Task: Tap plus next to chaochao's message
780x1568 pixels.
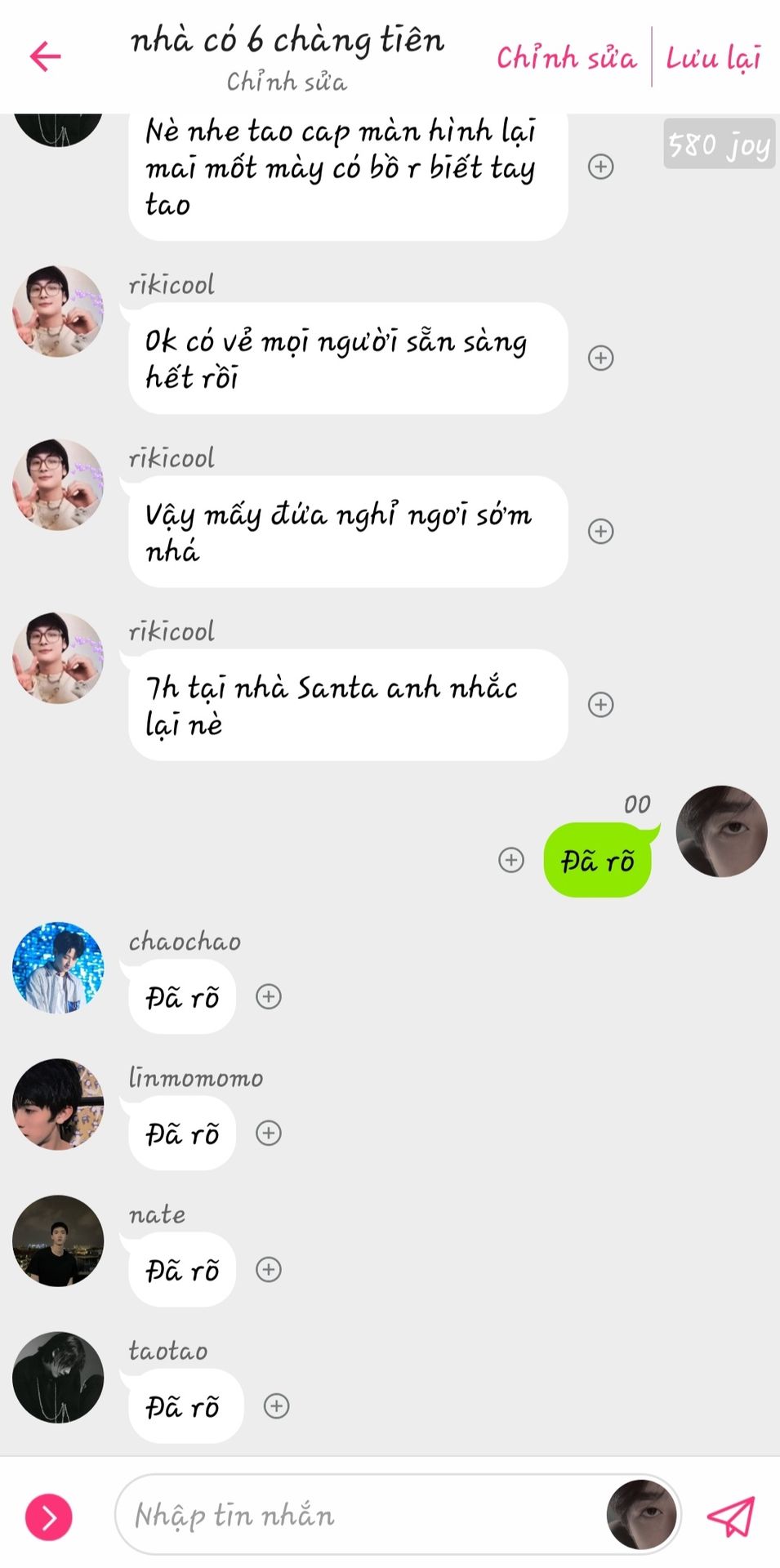Action: 269,996
